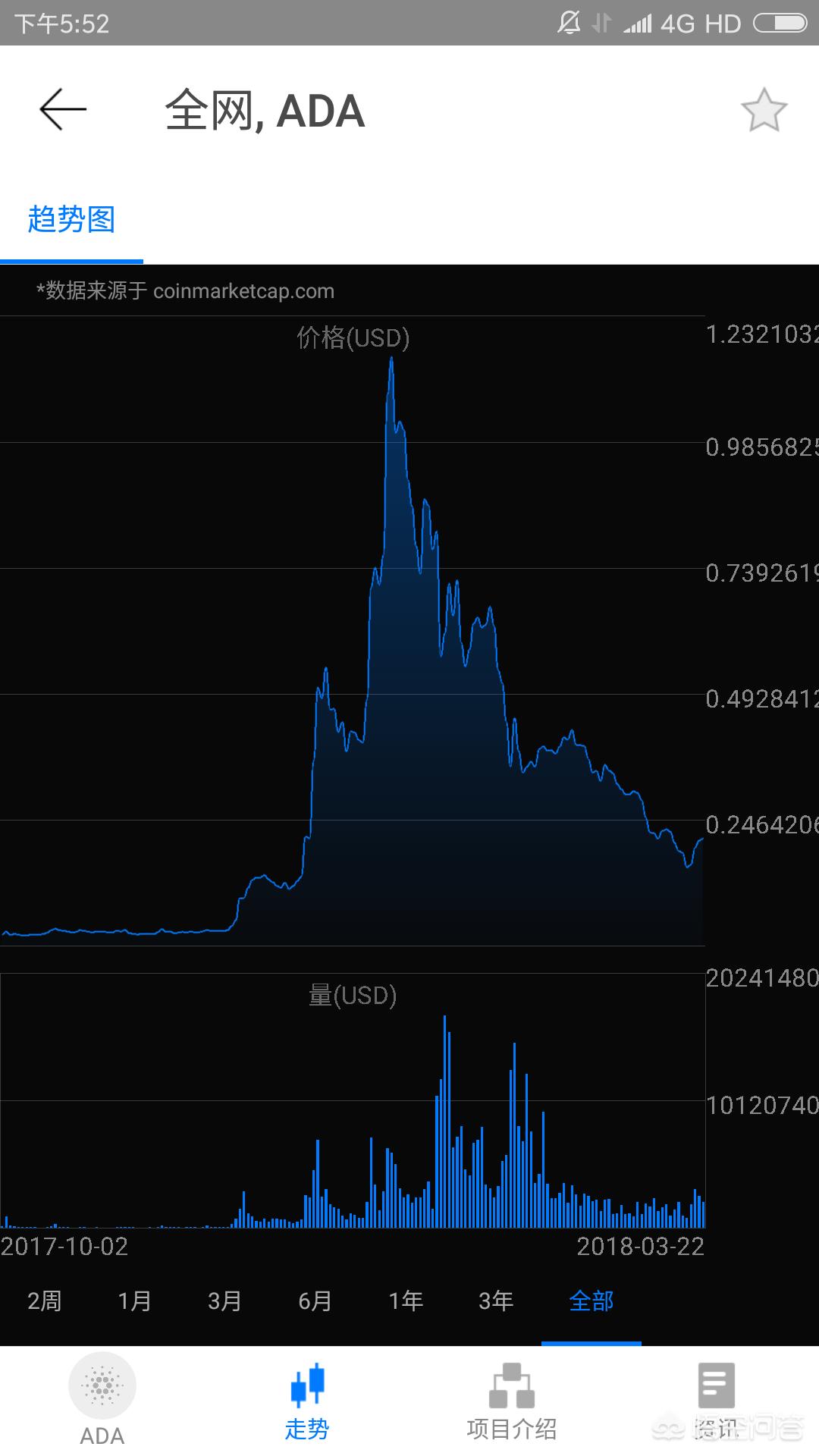Select the 趋势图 tab
Screen dimensions: 819x1456
(71, 220)
